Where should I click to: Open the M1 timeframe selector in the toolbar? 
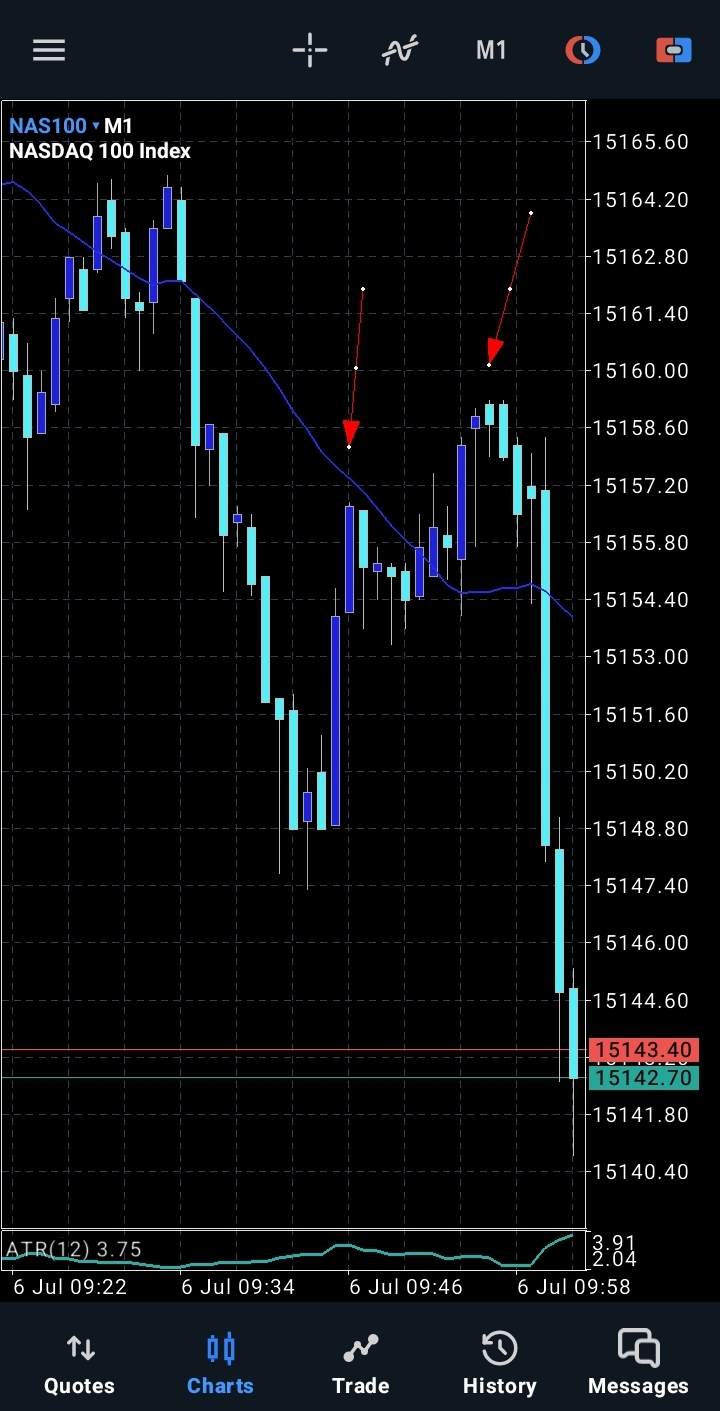(491, 50)
